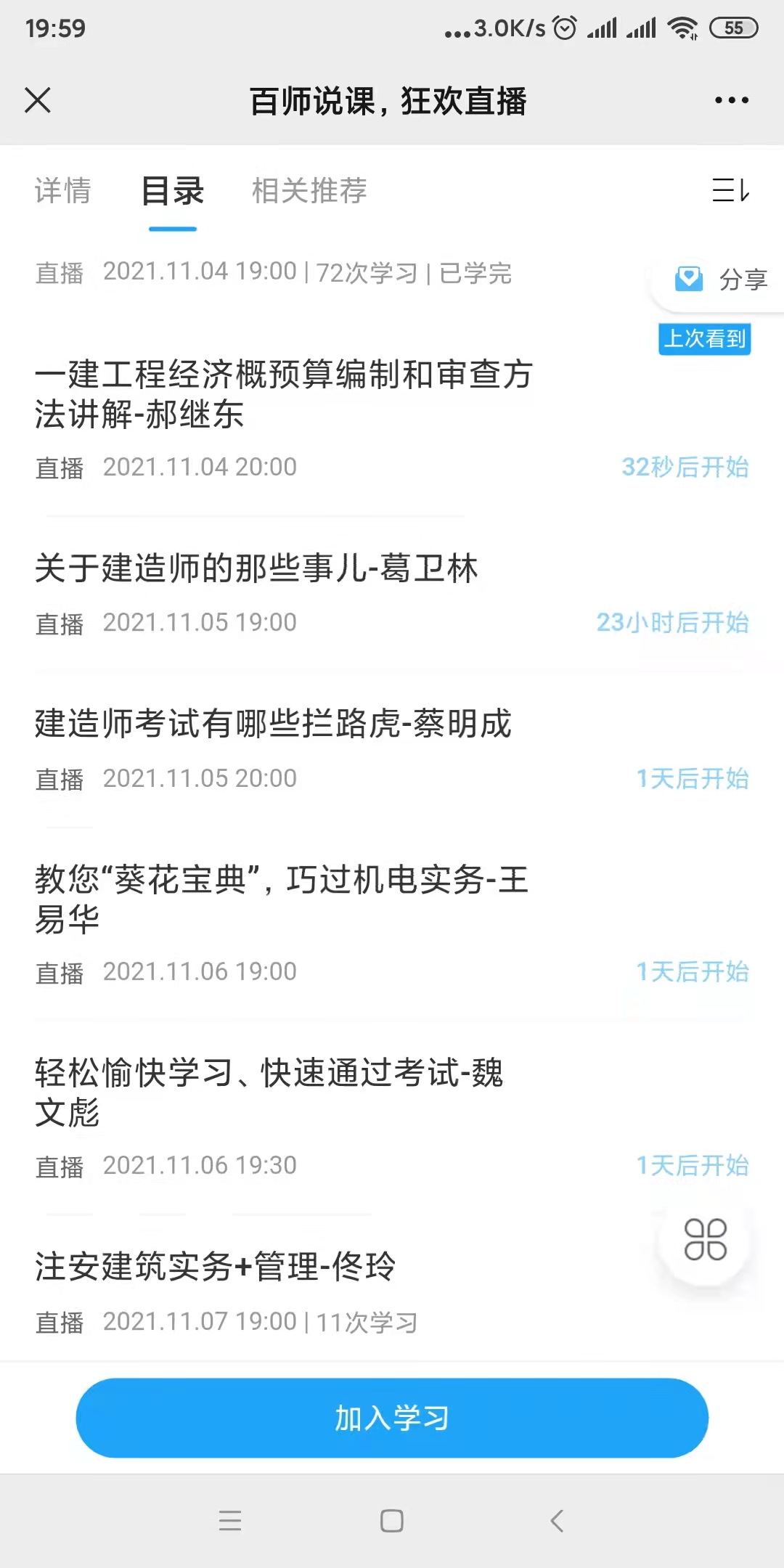The image size is (784, 1568).
Task: Tap the 分享 share button
Action: (722, 279)
